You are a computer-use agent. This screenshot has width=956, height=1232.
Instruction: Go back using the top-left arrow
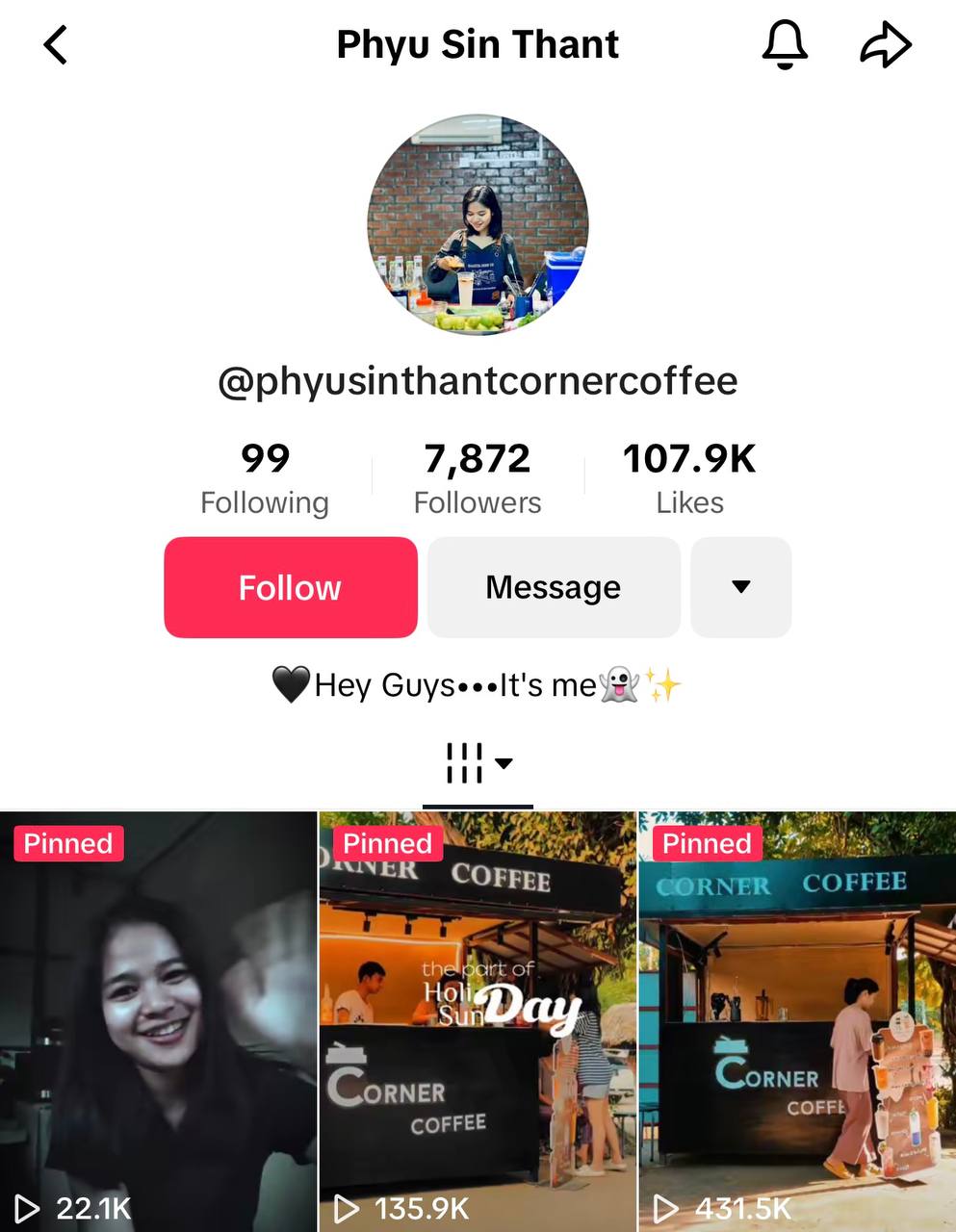tap(56, 45)
